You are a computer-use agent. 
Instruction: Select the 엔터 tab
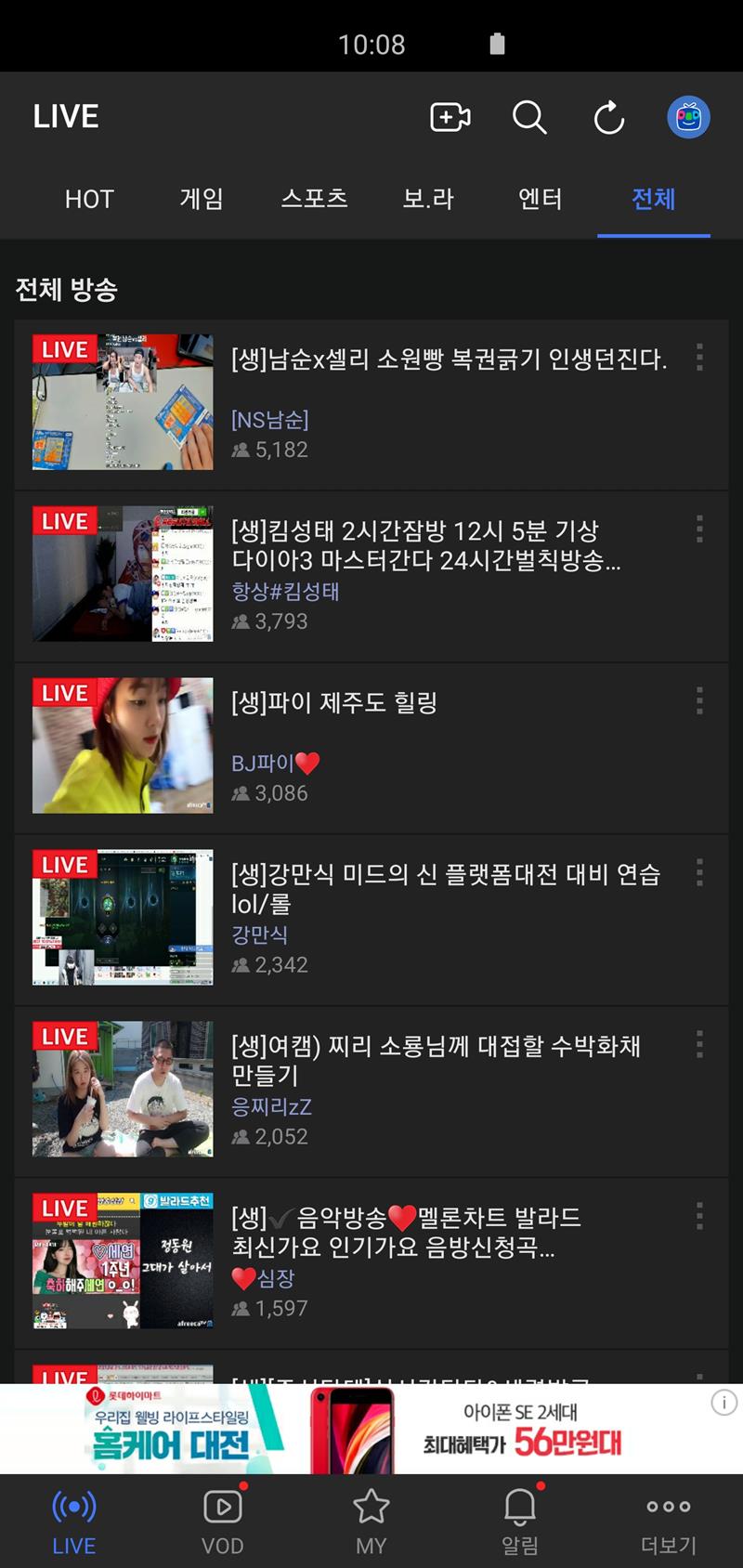pyautogui.click(x=541, y=199)
